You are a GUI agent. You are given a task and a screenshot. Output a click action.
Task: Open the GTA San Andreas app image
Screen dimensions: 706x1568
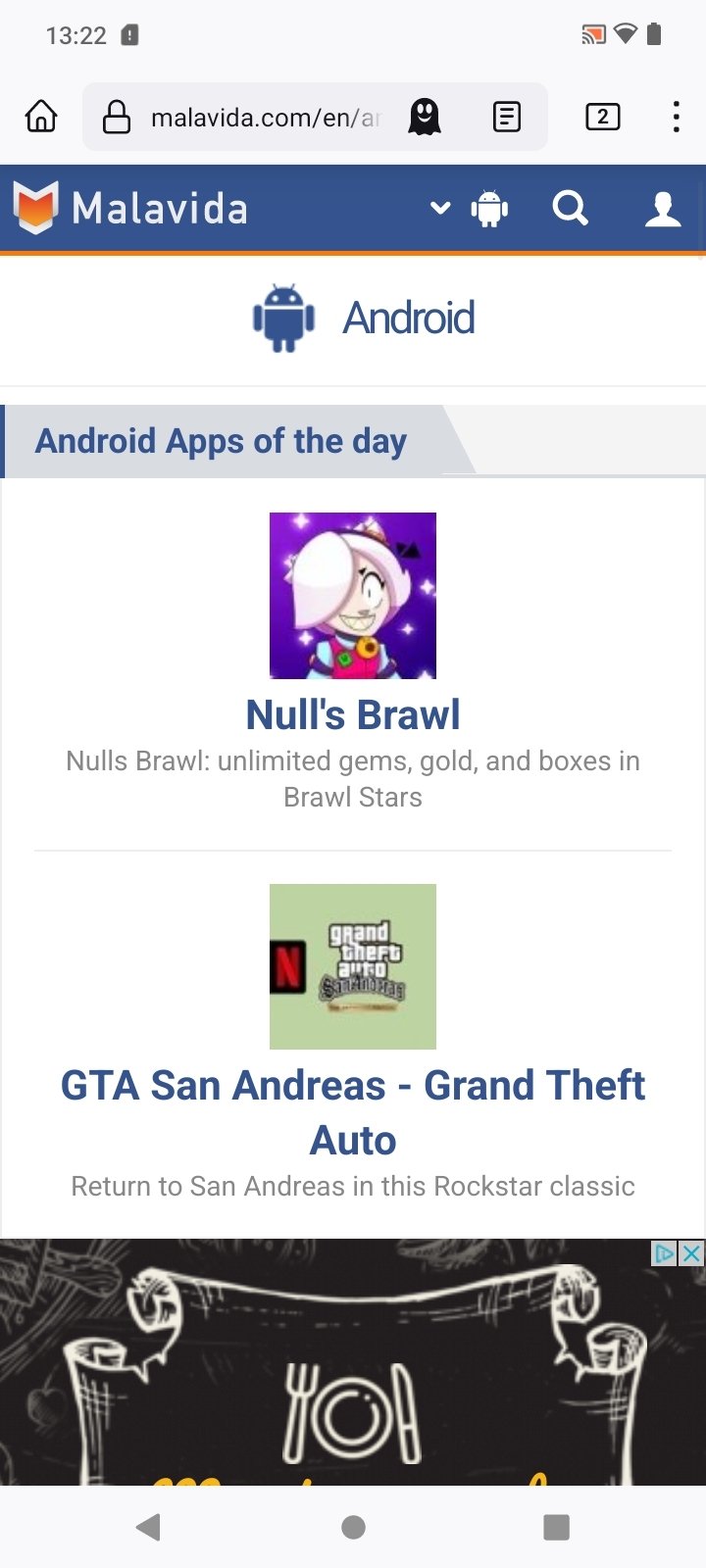pyautogui.click(x=353, y=966)
